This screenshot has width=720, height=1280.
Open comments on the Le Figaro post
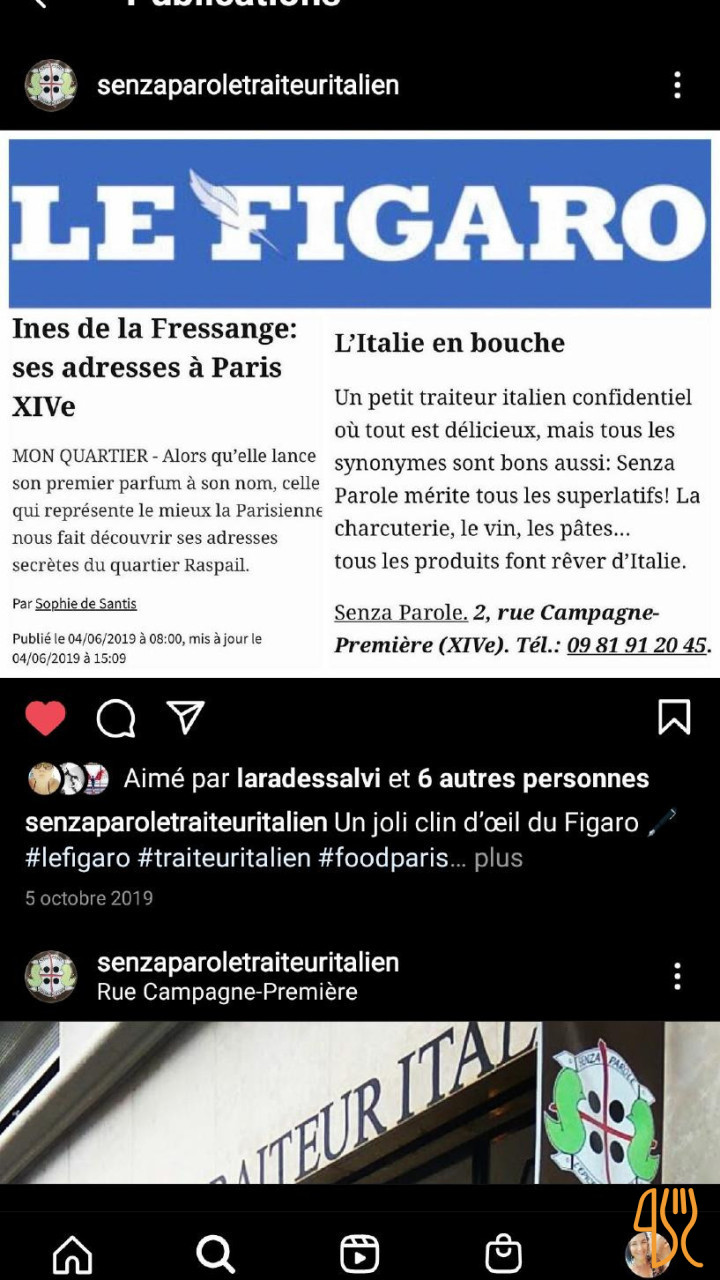pyautogui.click(x=116, y=718)
